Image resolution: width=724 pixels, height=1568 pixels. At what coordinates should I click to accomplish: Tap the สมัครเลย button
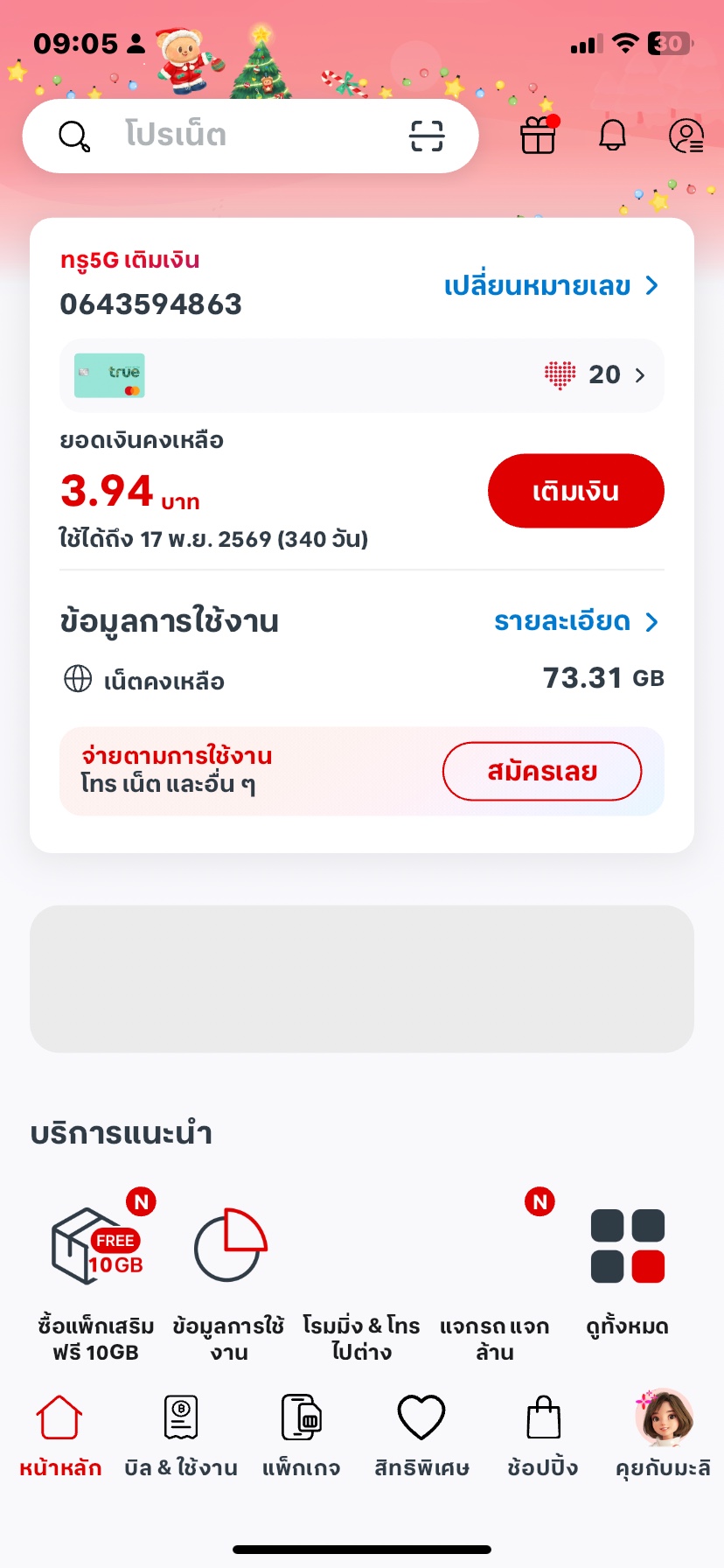pyautogui.click(x=541, y=772)
